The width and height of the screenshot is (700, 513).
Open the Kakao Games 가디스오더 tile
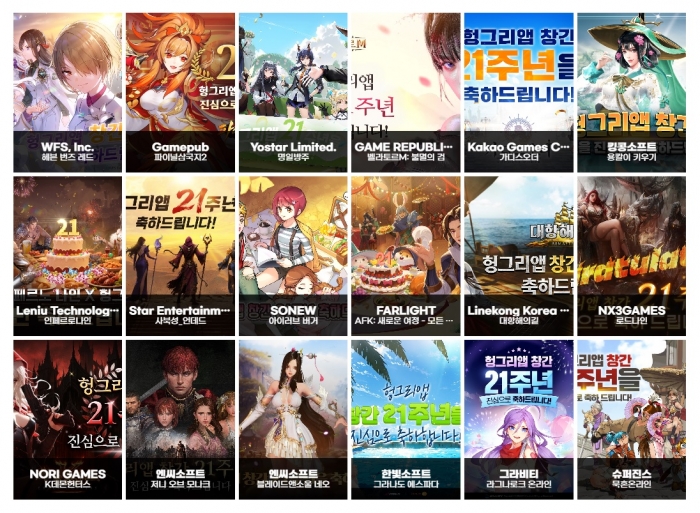[x=518, y=92]
